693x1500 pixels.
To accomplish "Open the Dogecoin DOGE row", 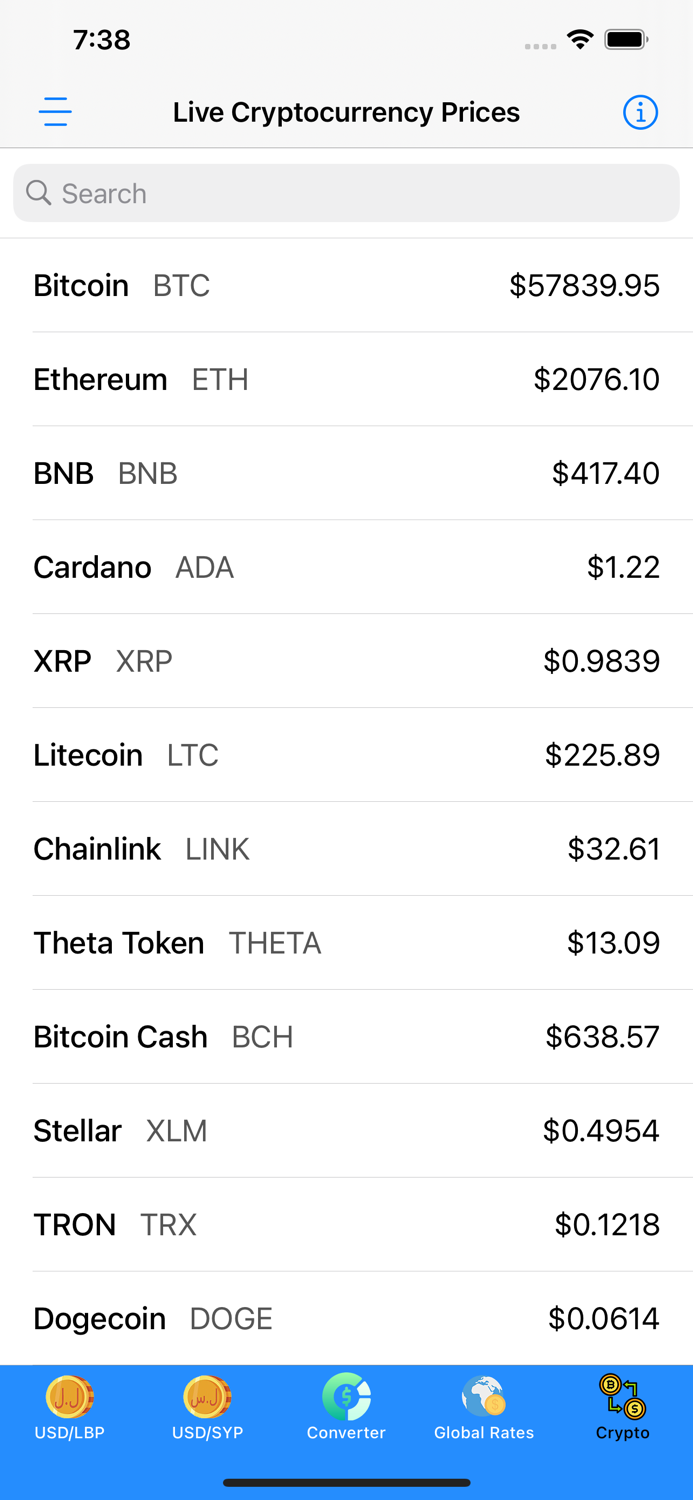I will (x=346, y=1319).
